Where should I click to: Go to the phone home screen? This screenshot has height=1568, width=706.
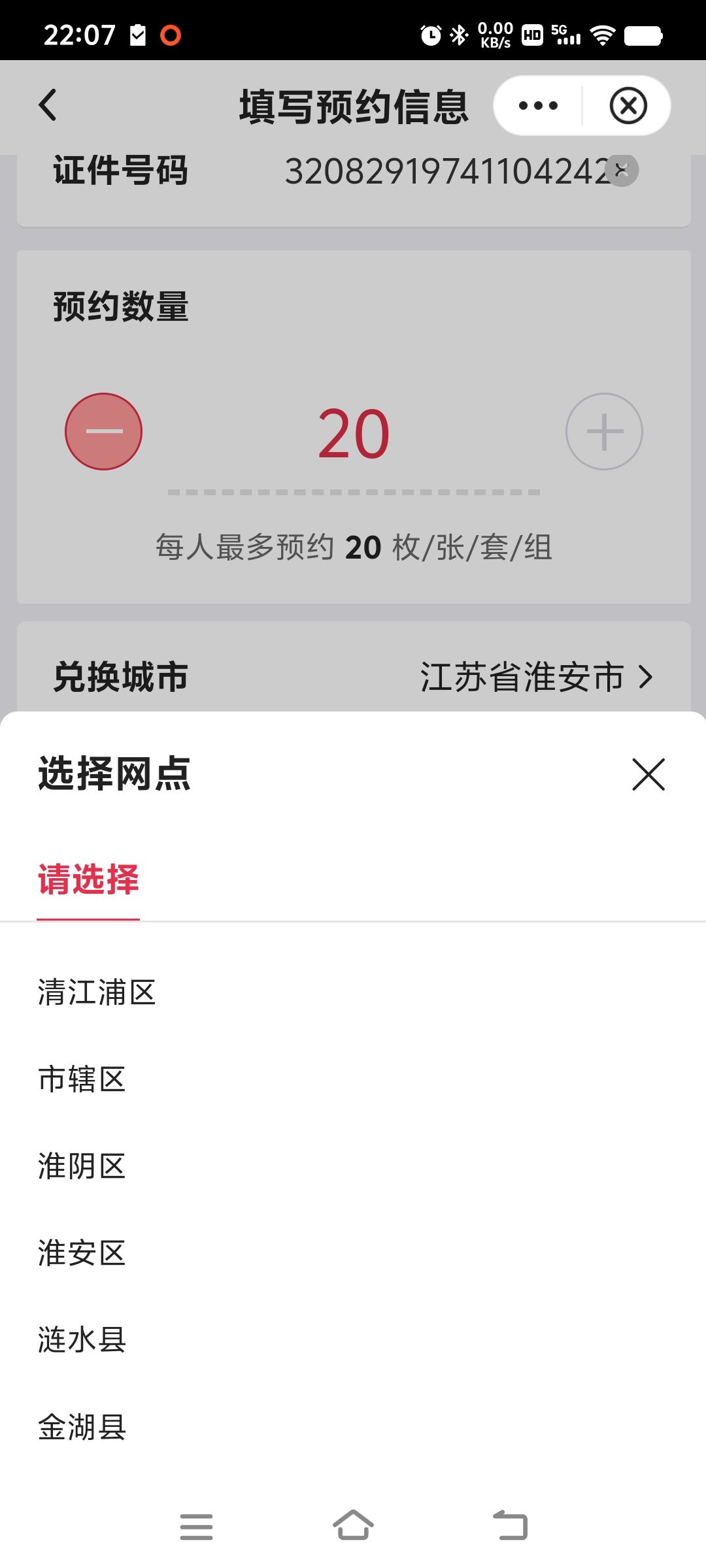tap(353, 1526)
